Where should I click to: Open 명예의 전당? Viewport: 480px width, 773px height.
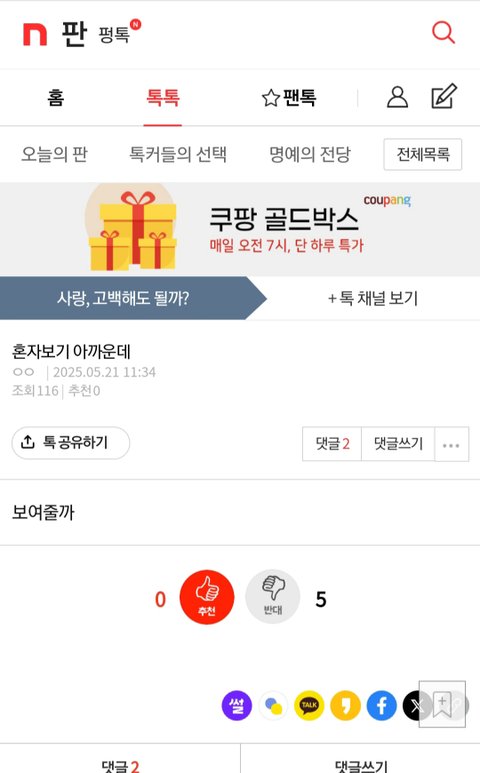pyautogui.click(x=309, y=154)
